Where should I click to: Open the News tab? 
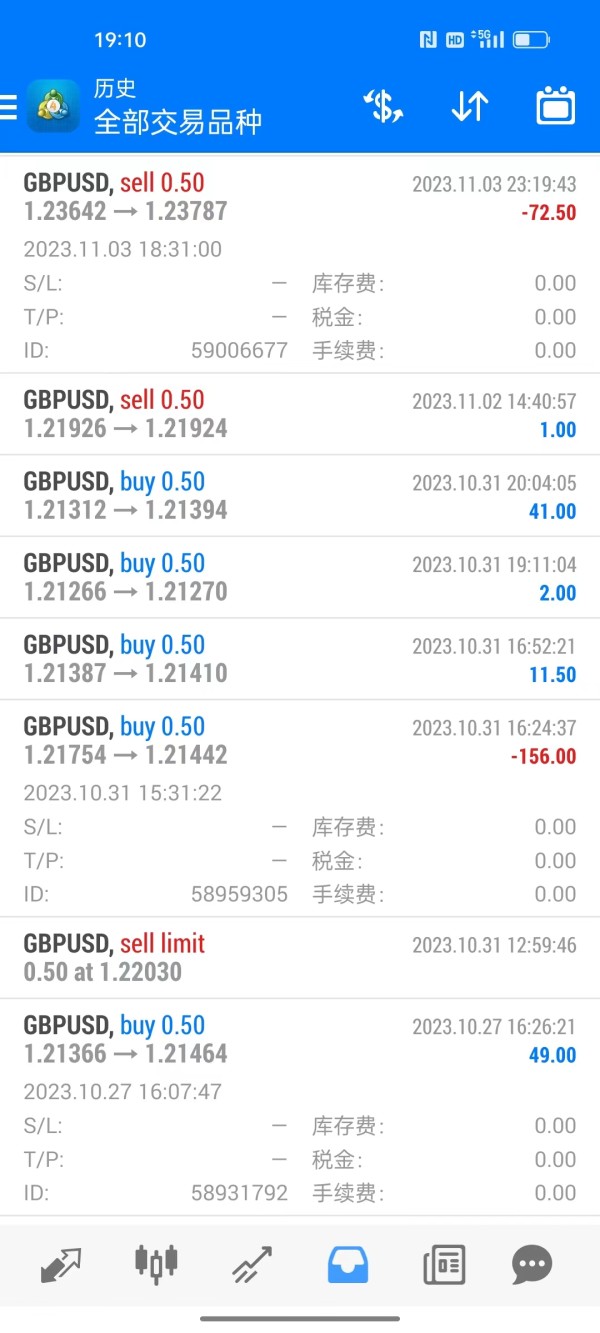coord(444,1264)
